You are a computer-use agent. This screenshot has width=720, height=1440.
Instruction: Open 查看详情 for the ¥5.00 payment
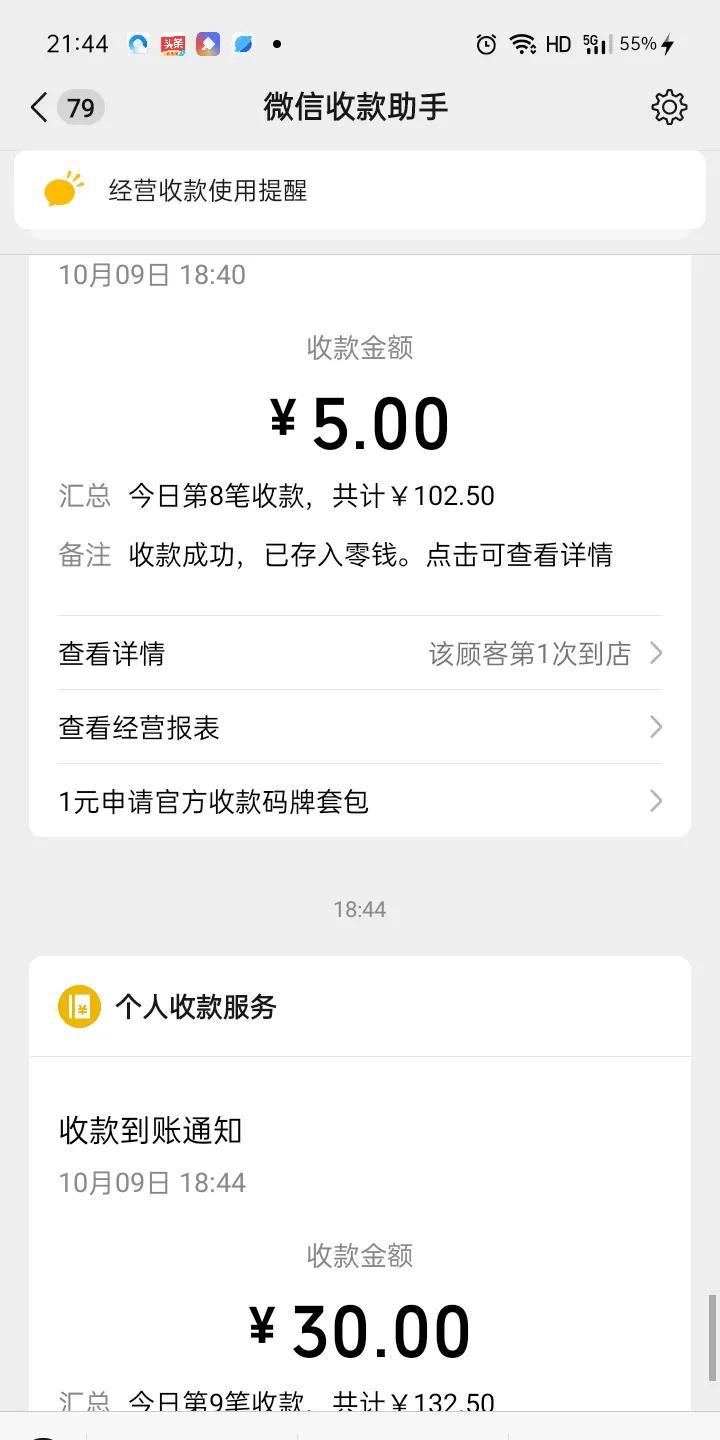[359, 654]
